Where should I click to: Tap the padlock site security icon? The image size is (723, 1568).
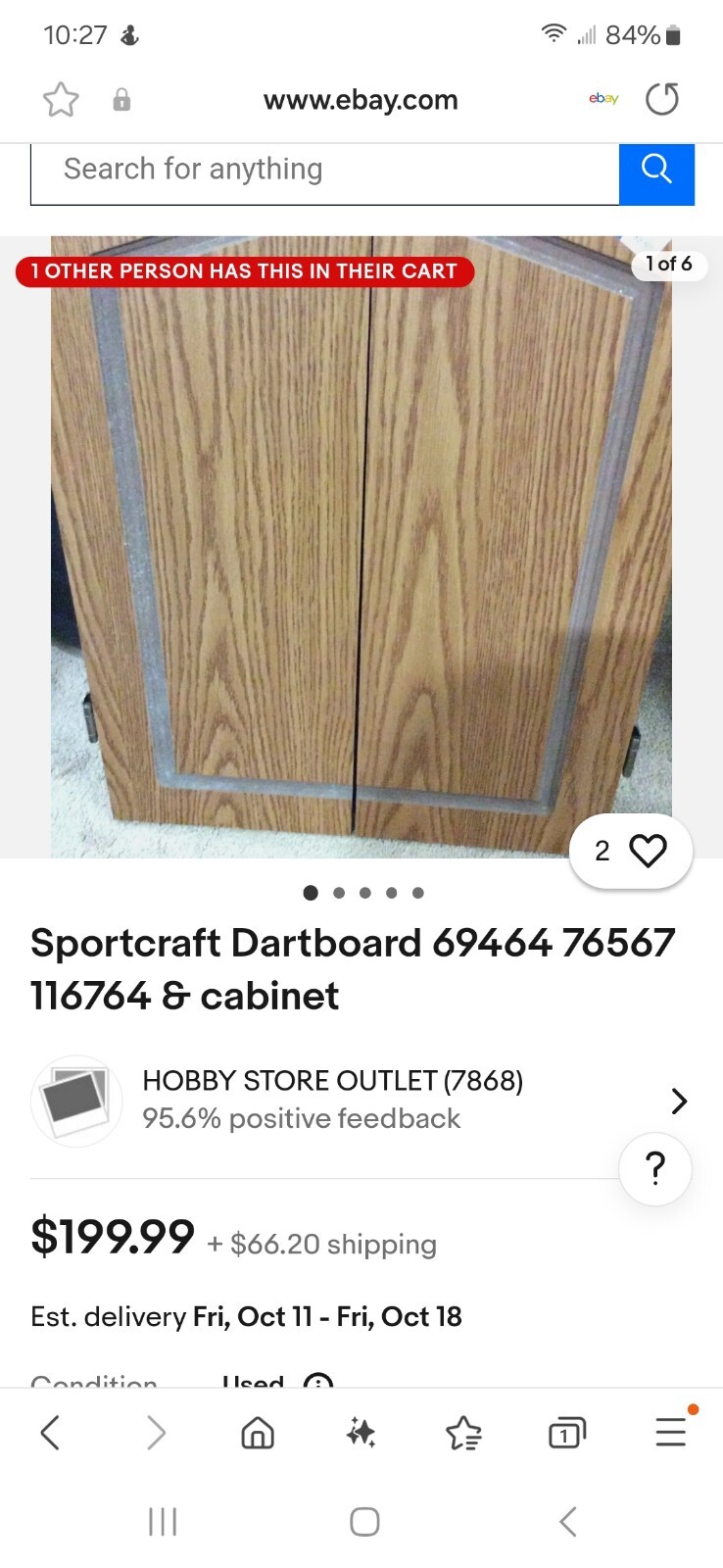121,100
